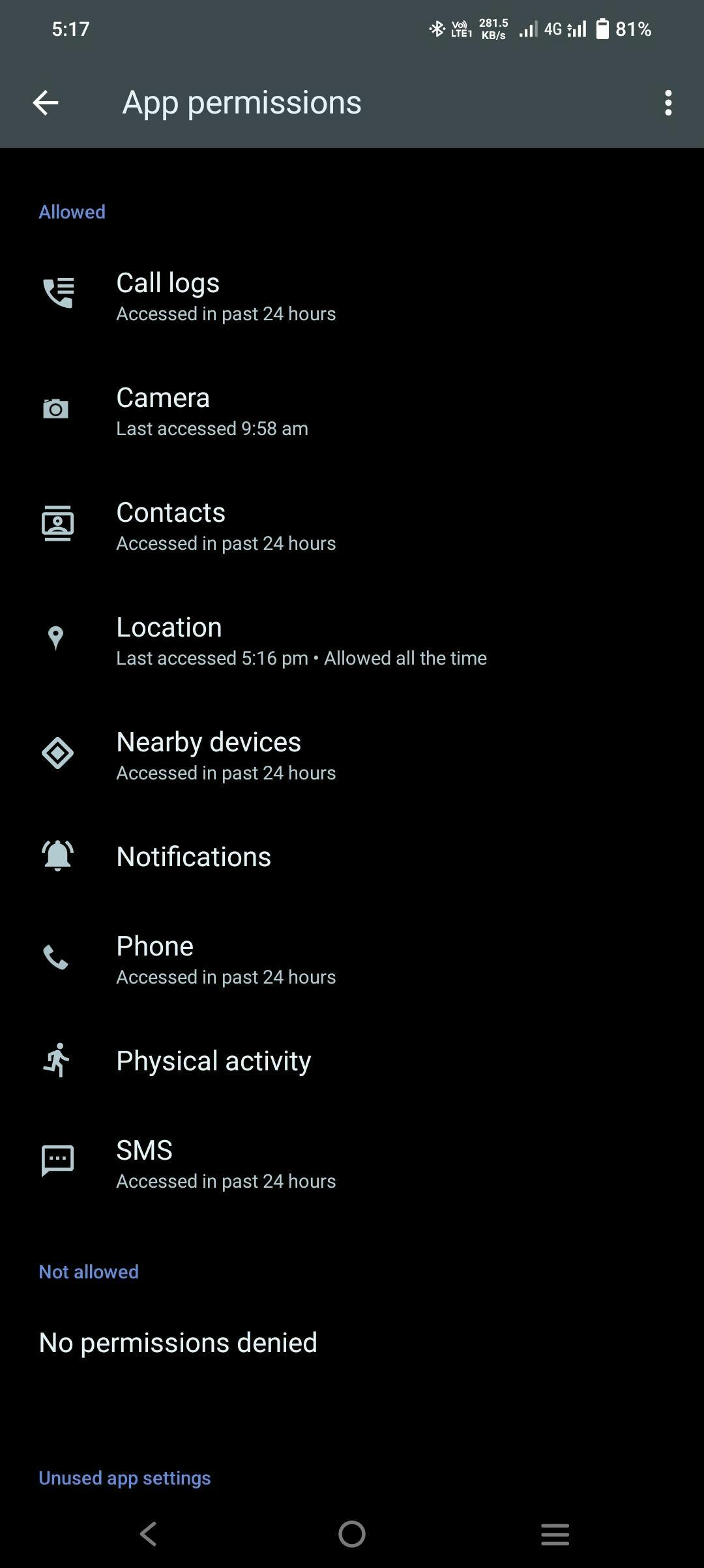
Task: Tap the system home button
Action: (x=352, y=1534)
